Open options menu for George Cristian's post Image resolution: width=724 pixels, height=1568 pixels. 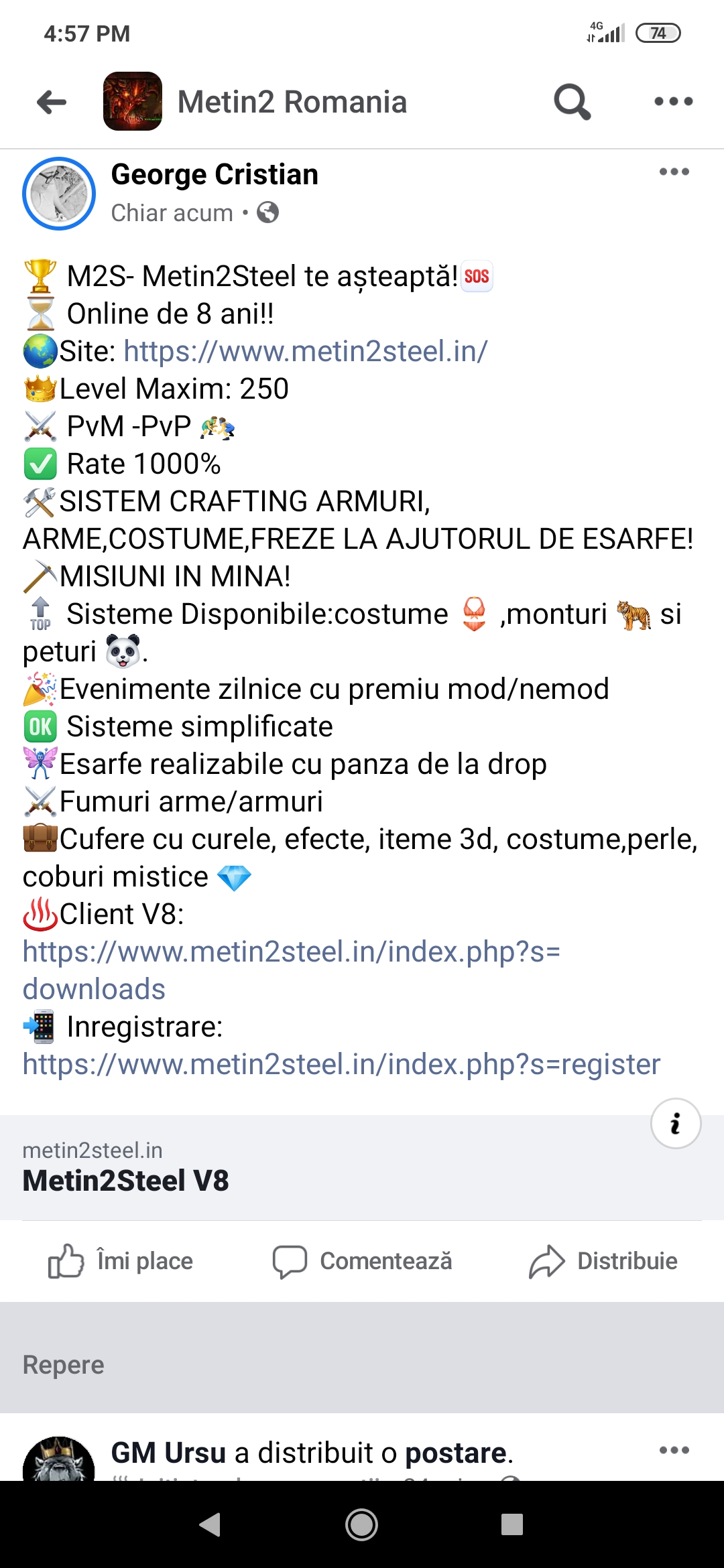(674, 172)
